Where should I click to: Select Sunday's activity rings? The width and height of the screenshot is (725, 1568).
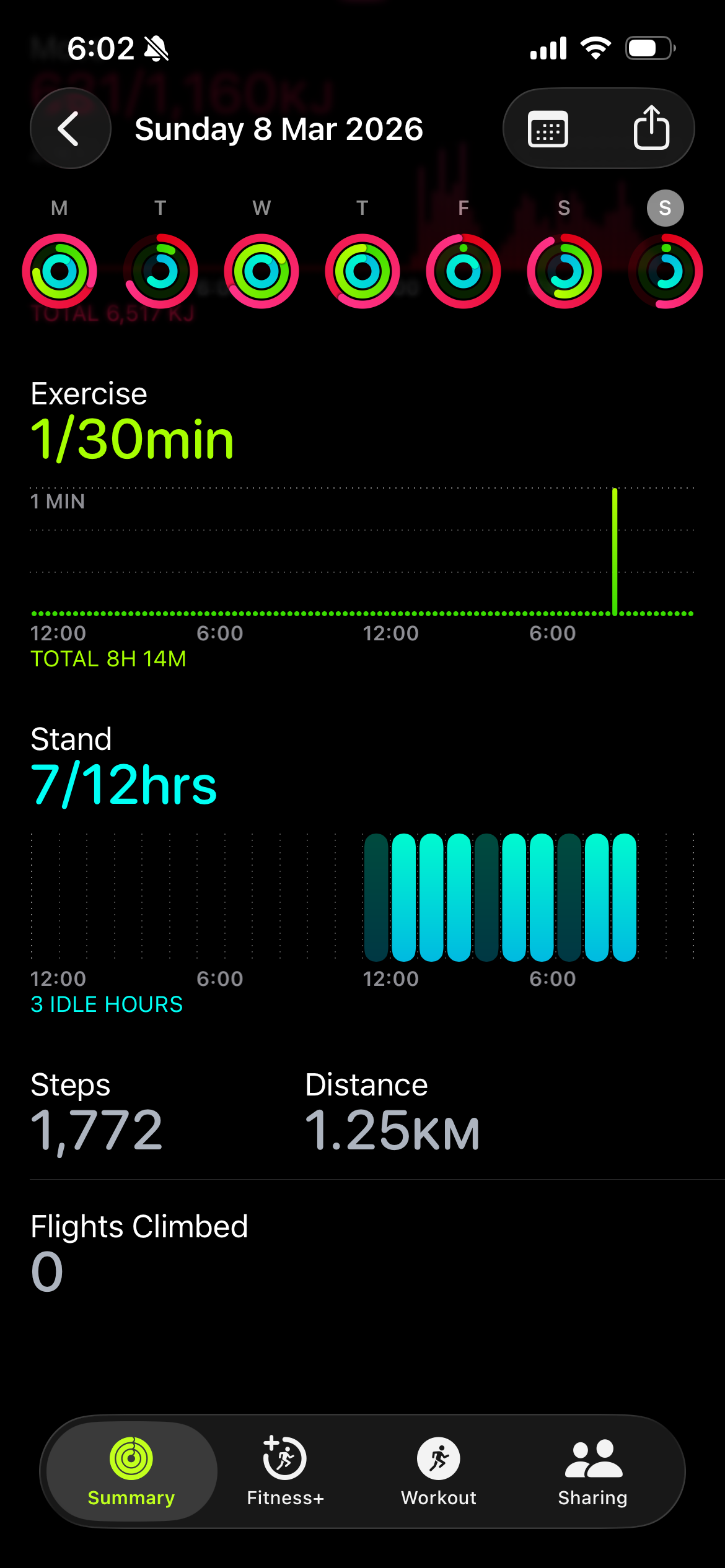pos(666,271)
